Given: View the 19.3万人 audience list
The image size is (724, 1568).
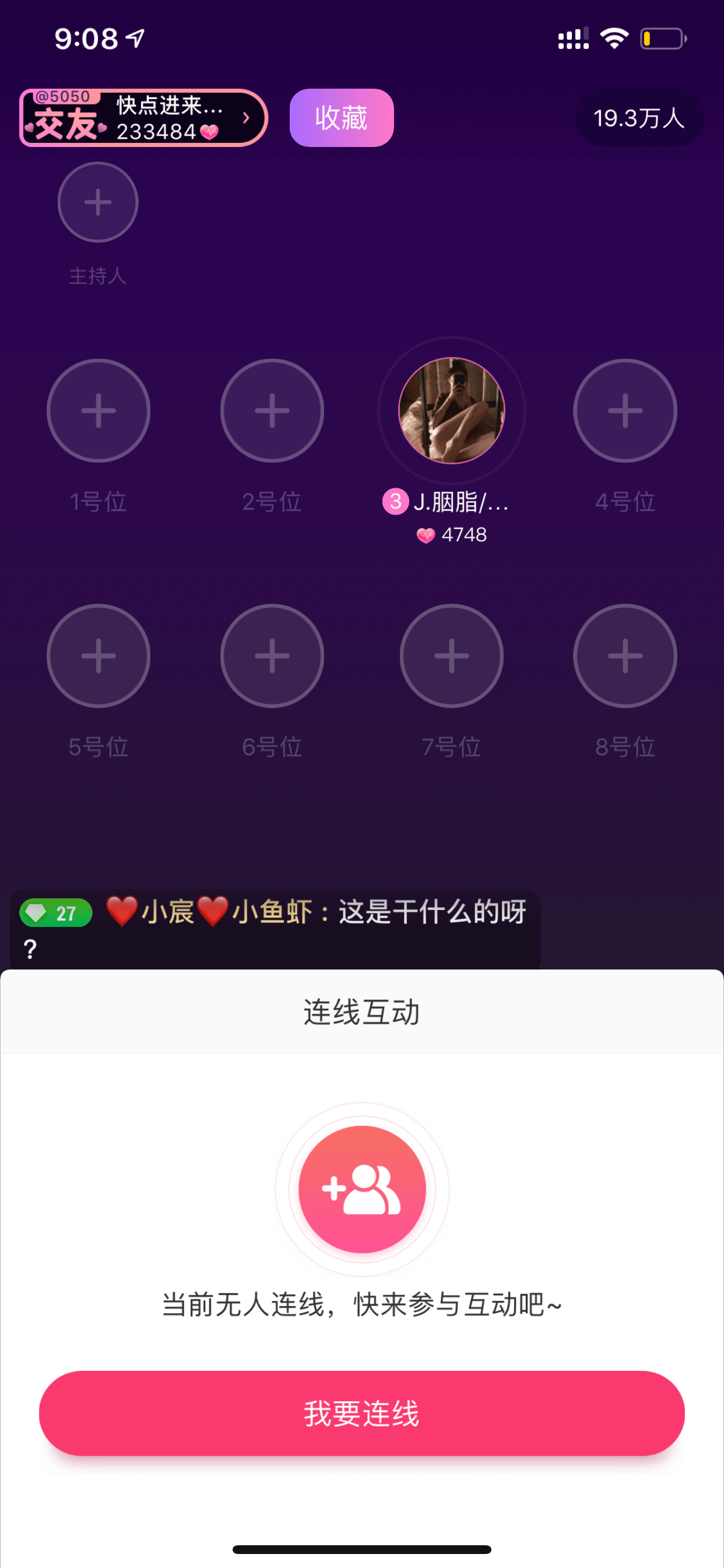Looking at the screenshot, I should point(639,118).
